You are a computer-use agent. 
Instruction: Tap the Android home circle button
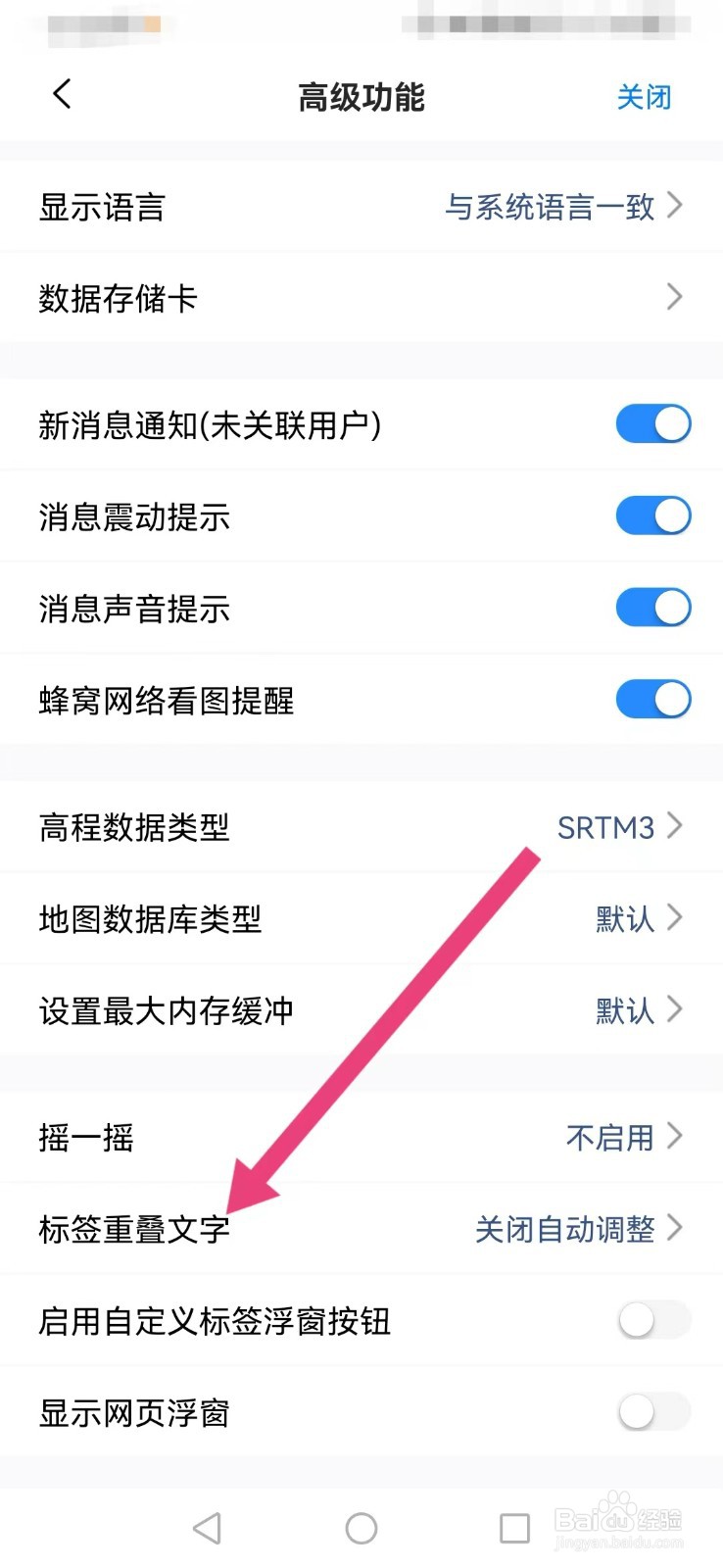361,1527
